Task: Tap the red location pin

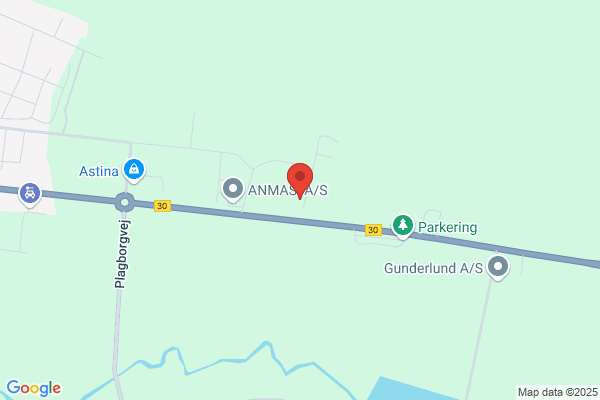Action: 300,181
